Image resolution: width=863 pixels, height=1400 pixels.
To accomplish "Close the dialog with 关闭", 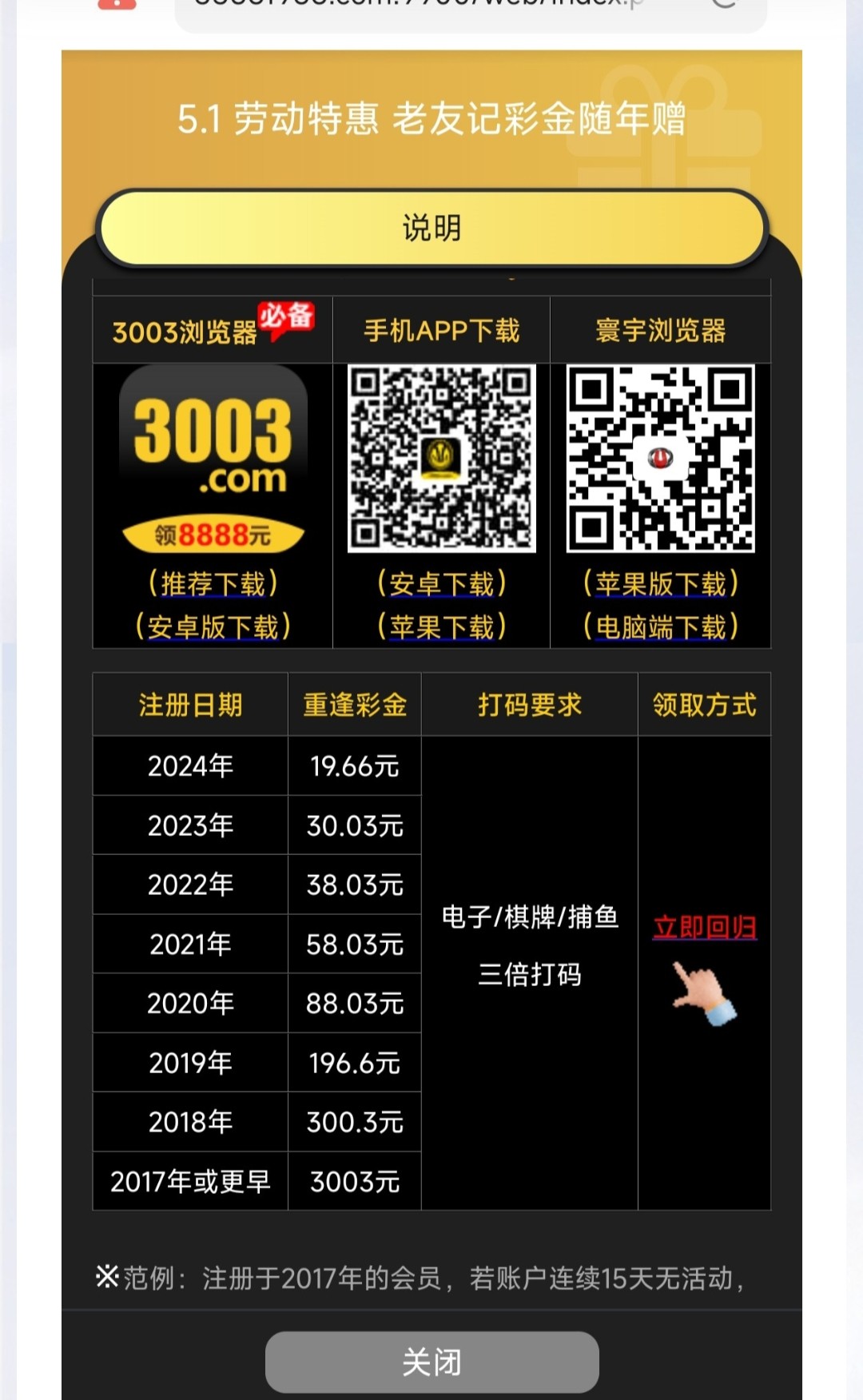I will pos(431,1362).
